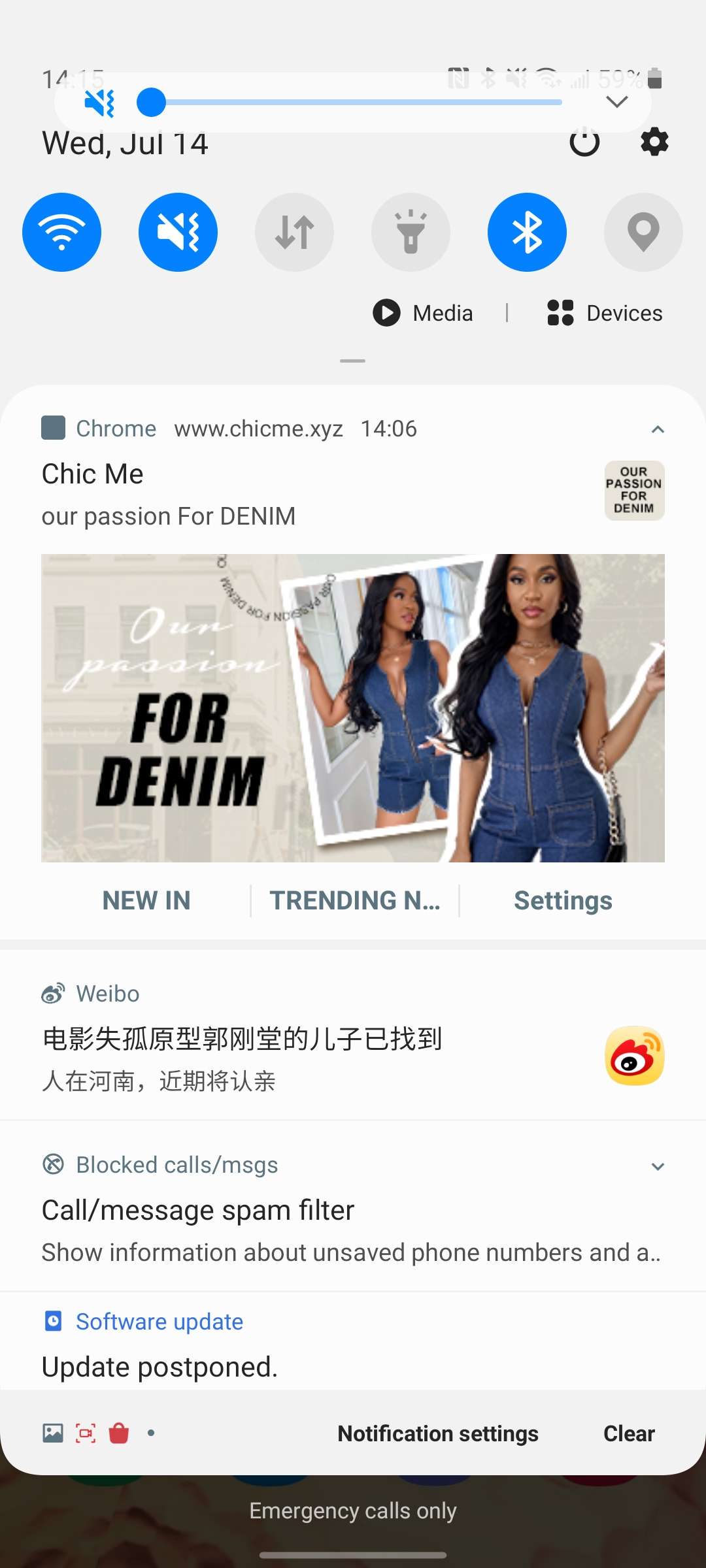Screen dimensions: 706x1568
Task: Tap TRENDING N... notification action
Action: click(x=355, y=900)
